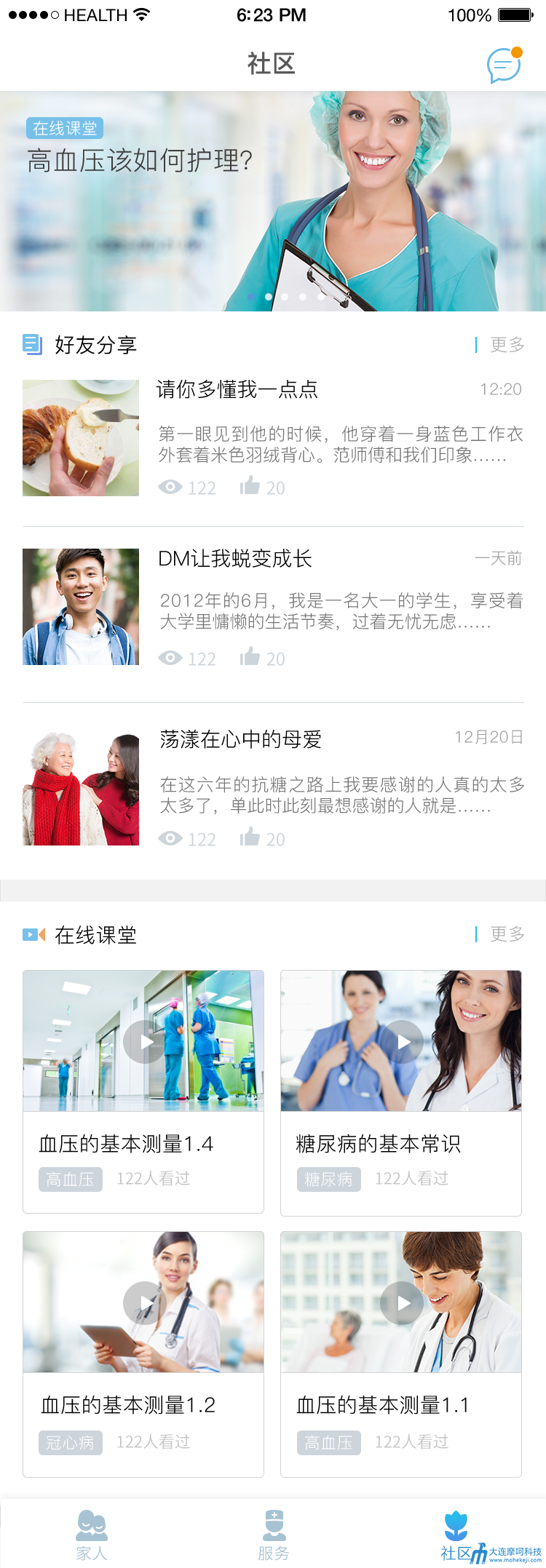Image resolution: width=546 pixels, height=1568 pixels.
Task: Open the messages chat icon
Action: 504,65
